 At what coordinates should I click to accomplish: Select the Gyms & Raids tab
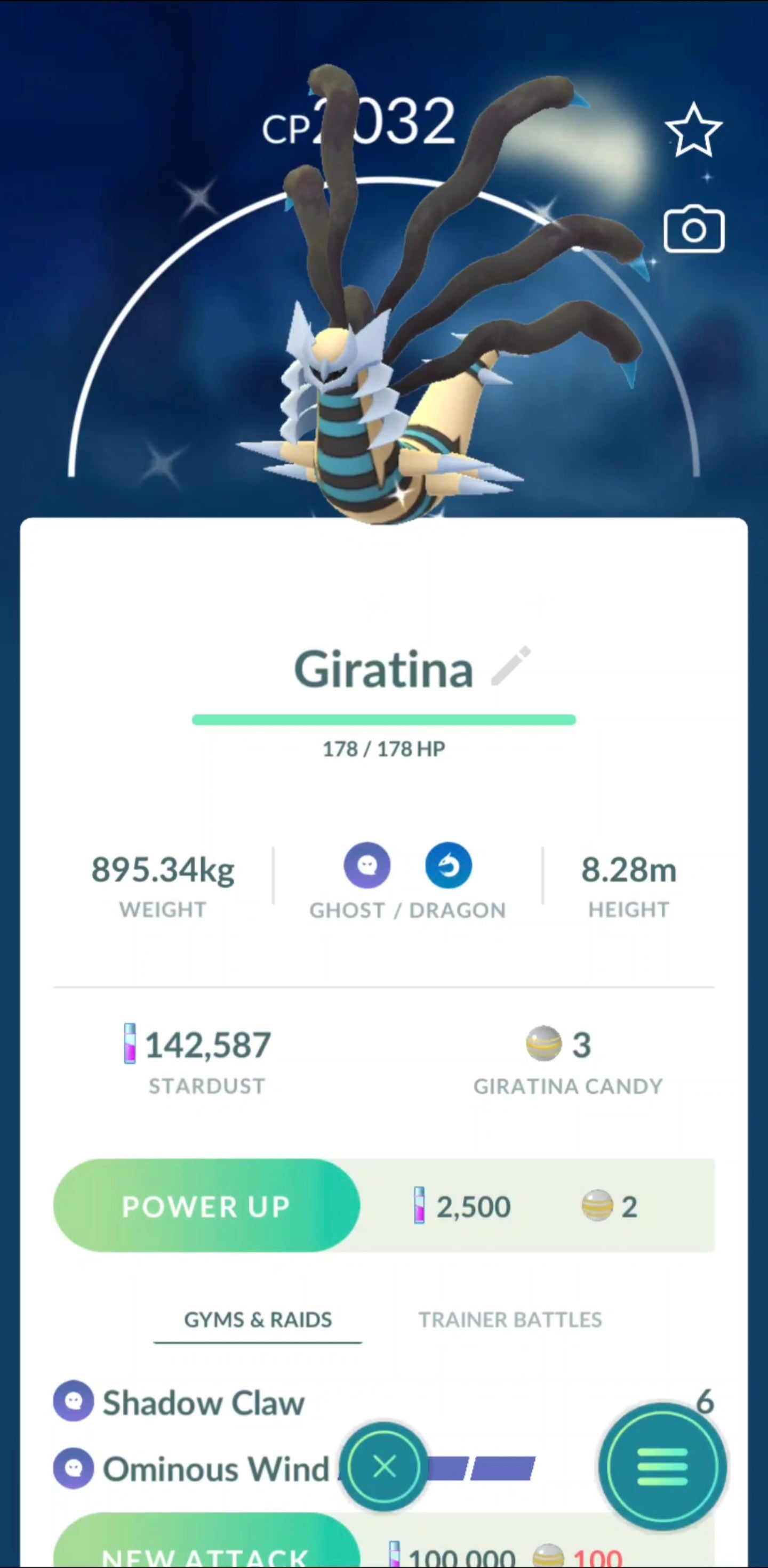257,1320
